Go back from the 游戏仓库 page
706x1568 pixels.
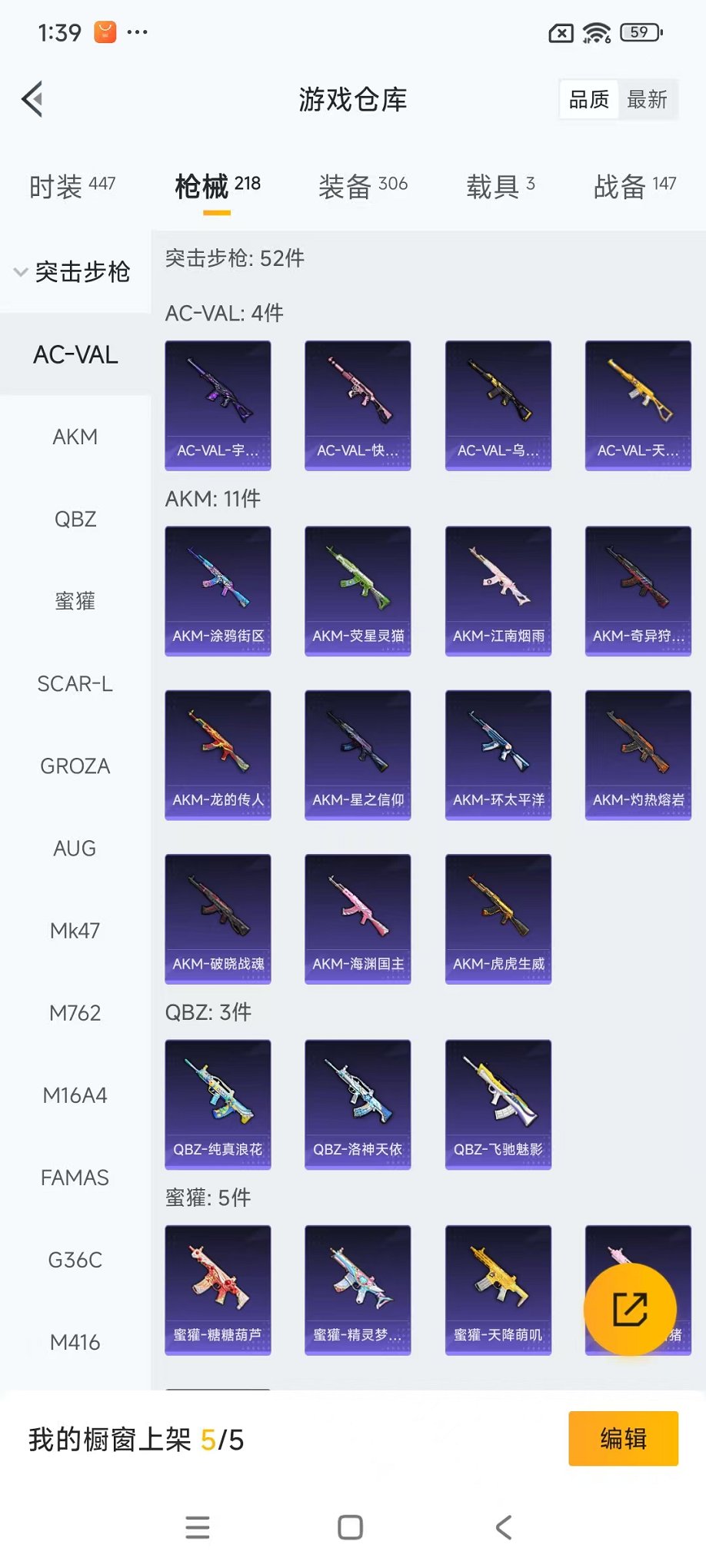pos(32,99)
